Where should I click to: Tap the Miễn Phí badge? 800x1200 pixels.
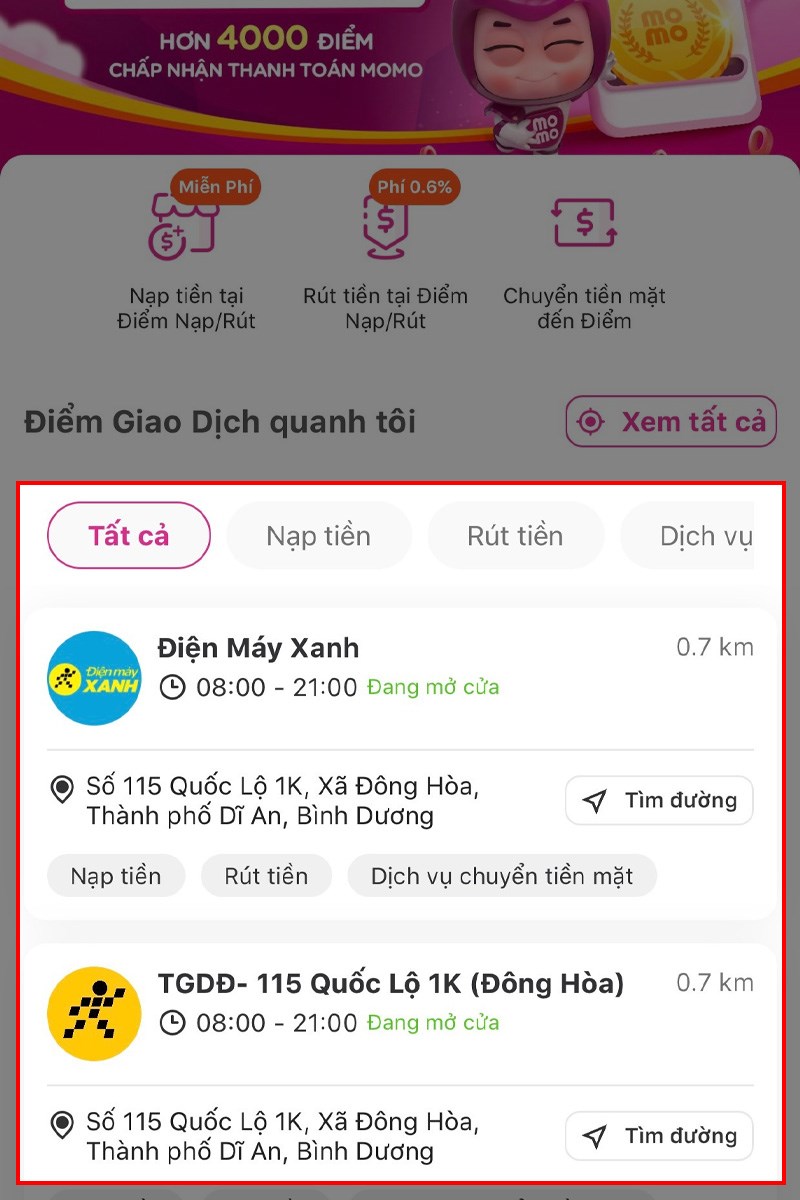point(214,187)
